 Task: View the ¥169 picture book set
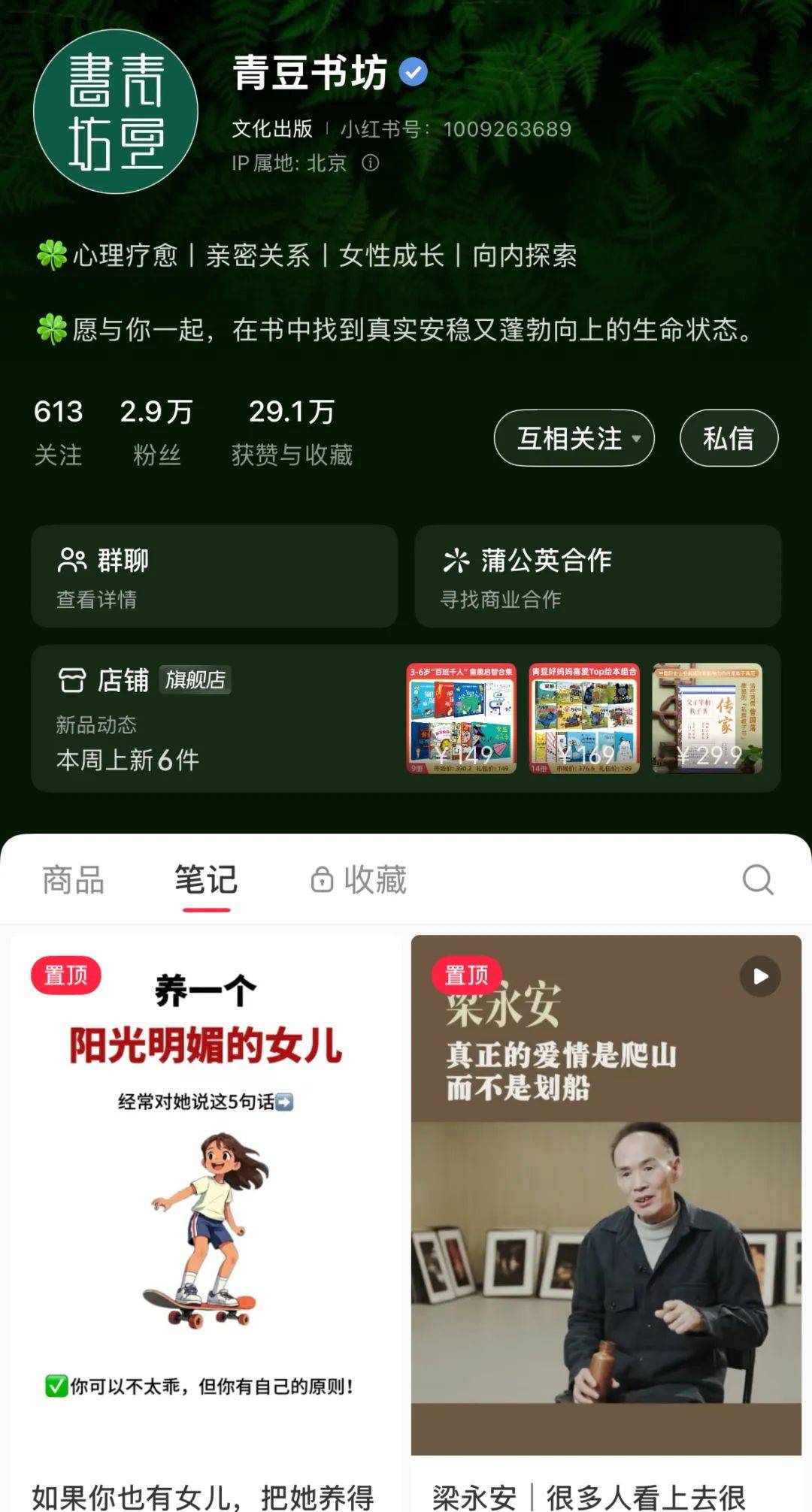pyautogui.click(x=584, y=718)
